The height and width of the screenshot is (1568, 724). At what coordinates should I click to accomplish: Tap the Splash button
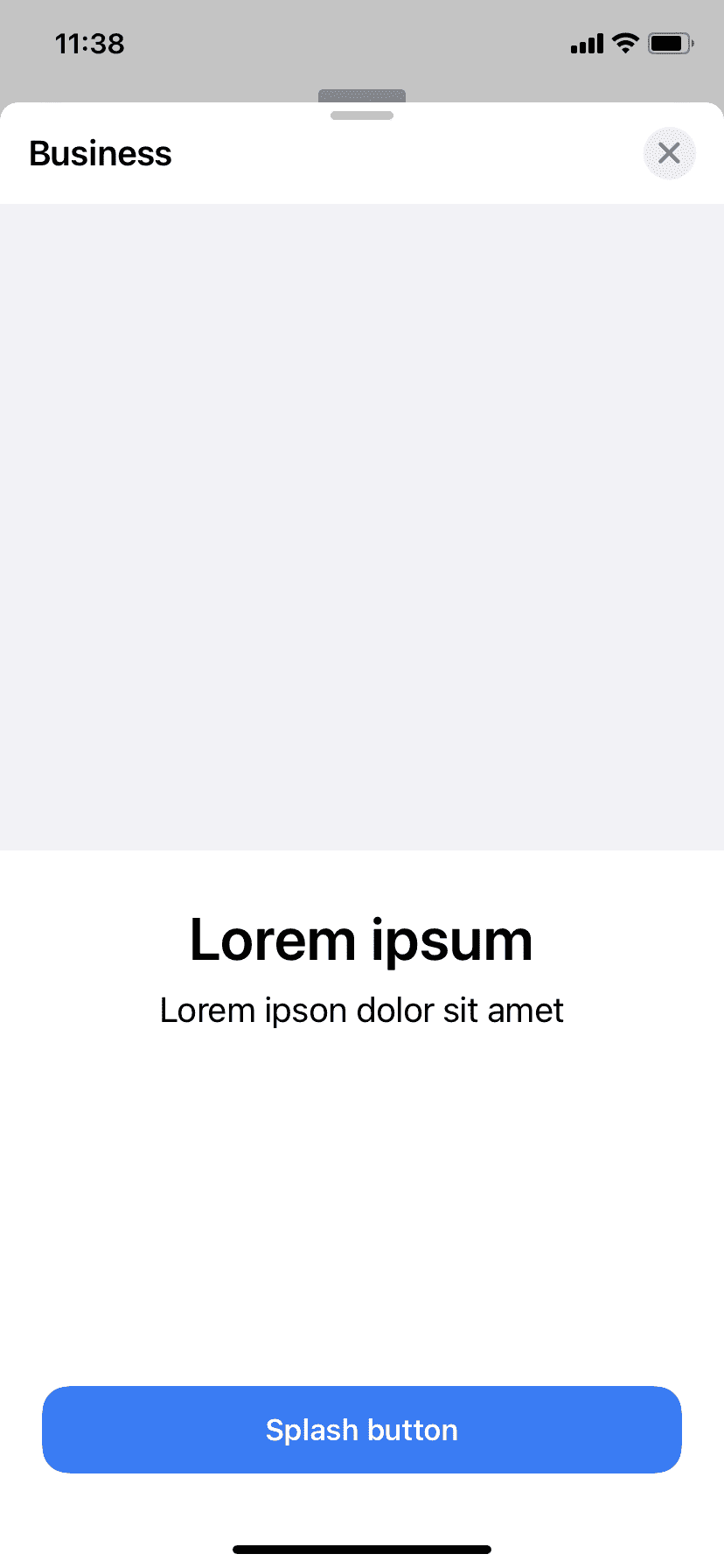[362, 1430]
